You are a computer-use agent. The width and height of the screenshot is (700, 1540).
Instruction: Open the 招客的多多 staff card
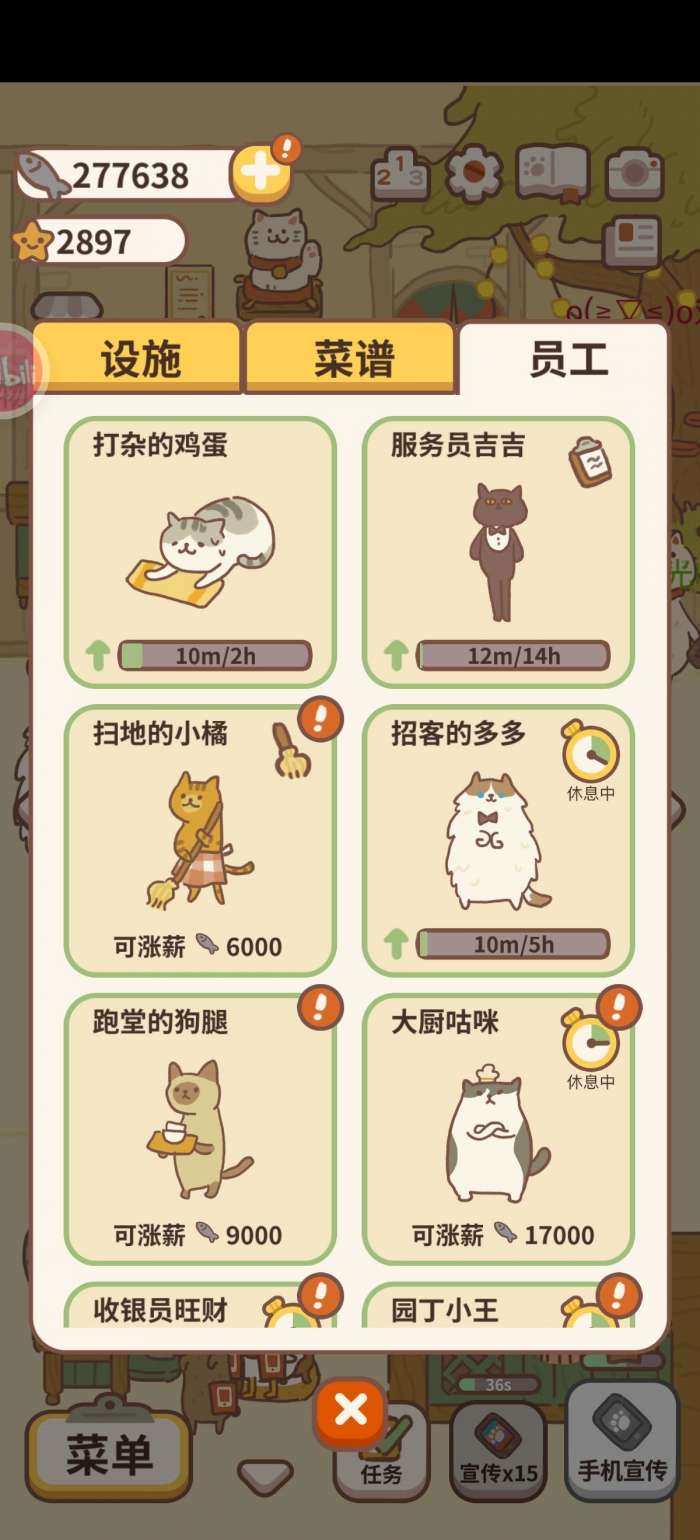pos(497,840)
